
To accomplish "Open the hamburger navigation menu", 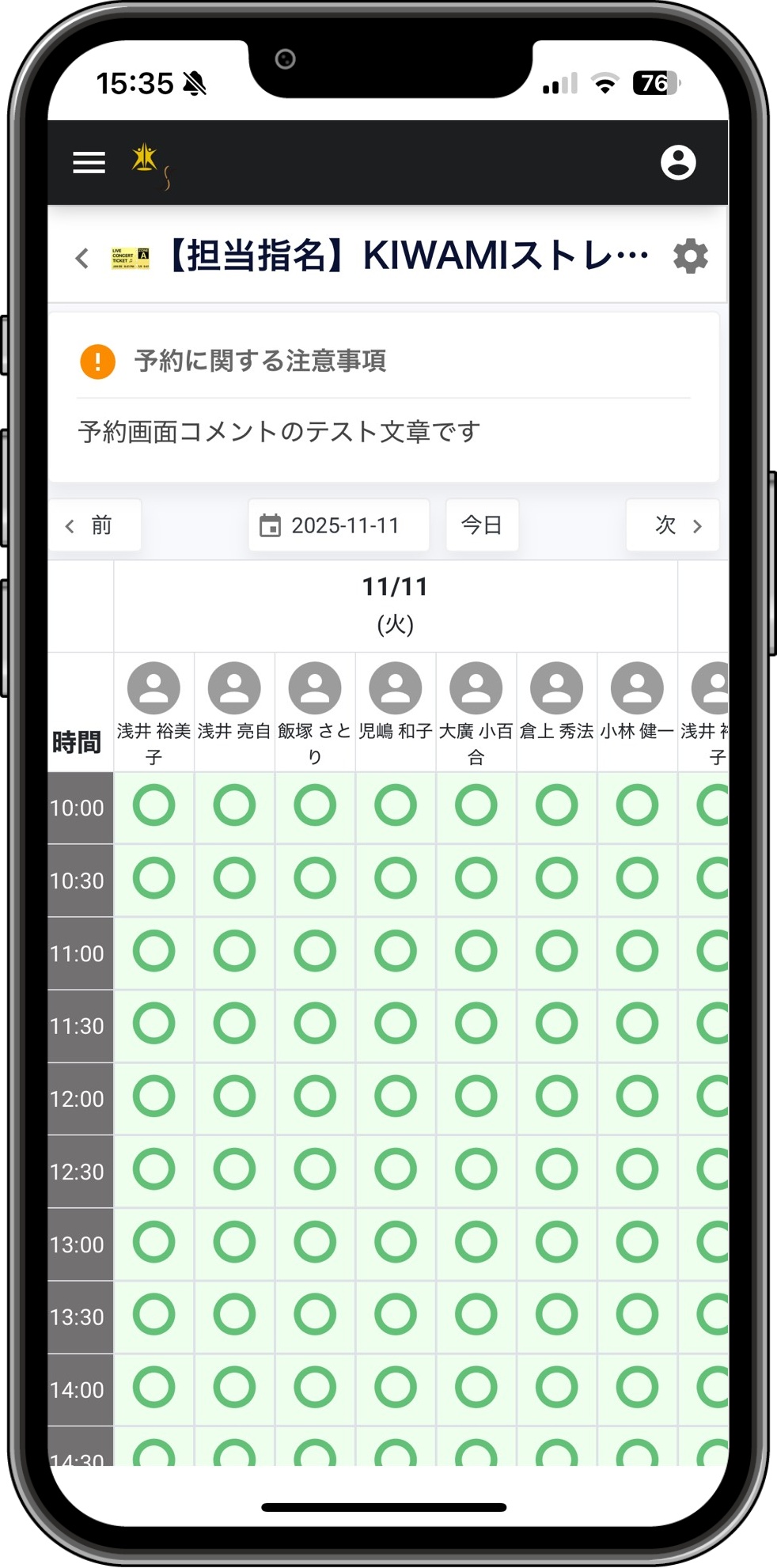I will click(89, 163).
